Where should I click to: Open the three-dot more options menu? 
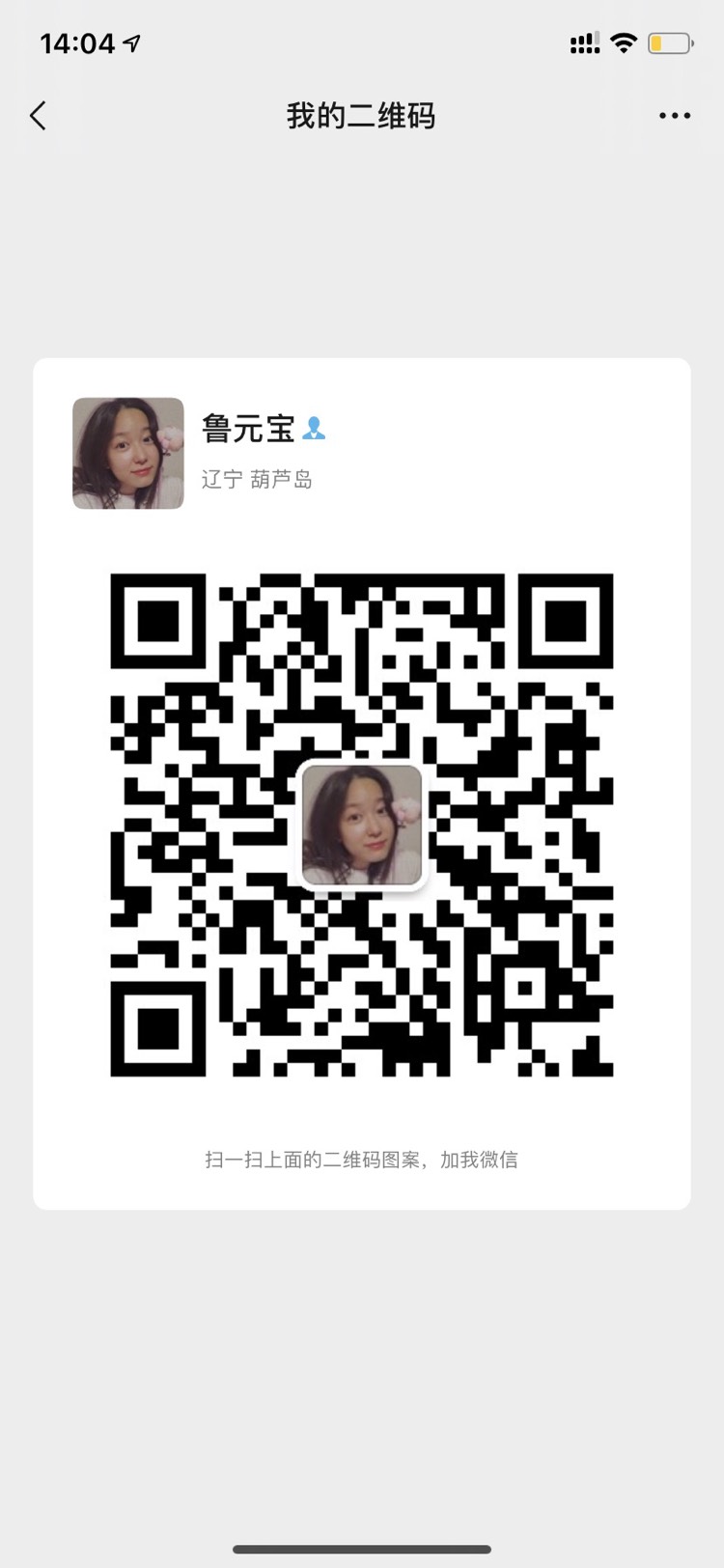[x=674, y=116]
